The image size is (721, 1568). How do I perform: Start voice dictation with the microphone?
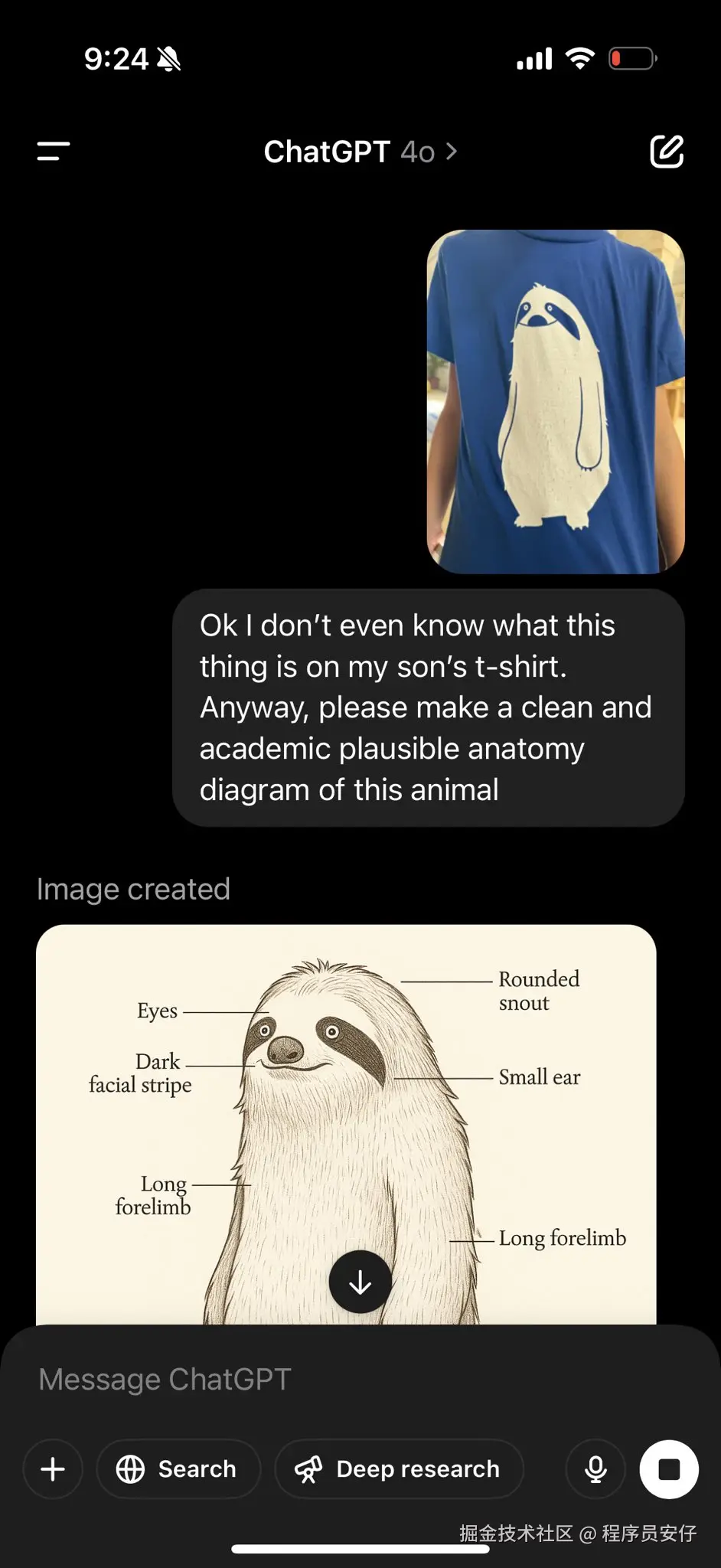pyautogui.click(x=595, y=1469)
